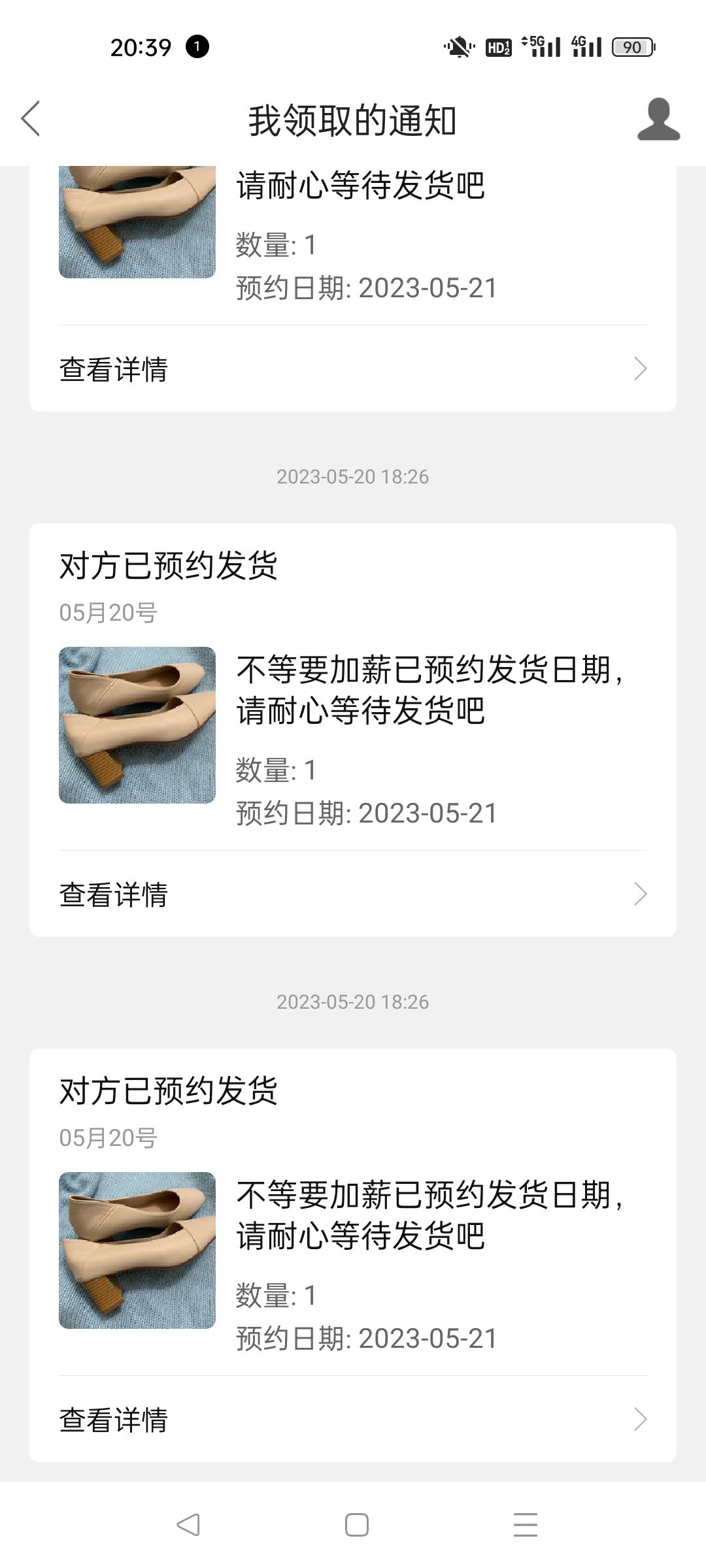This screenshot has height=1568, width=706.
Task: Tap the system home button
Action: 356,1525
